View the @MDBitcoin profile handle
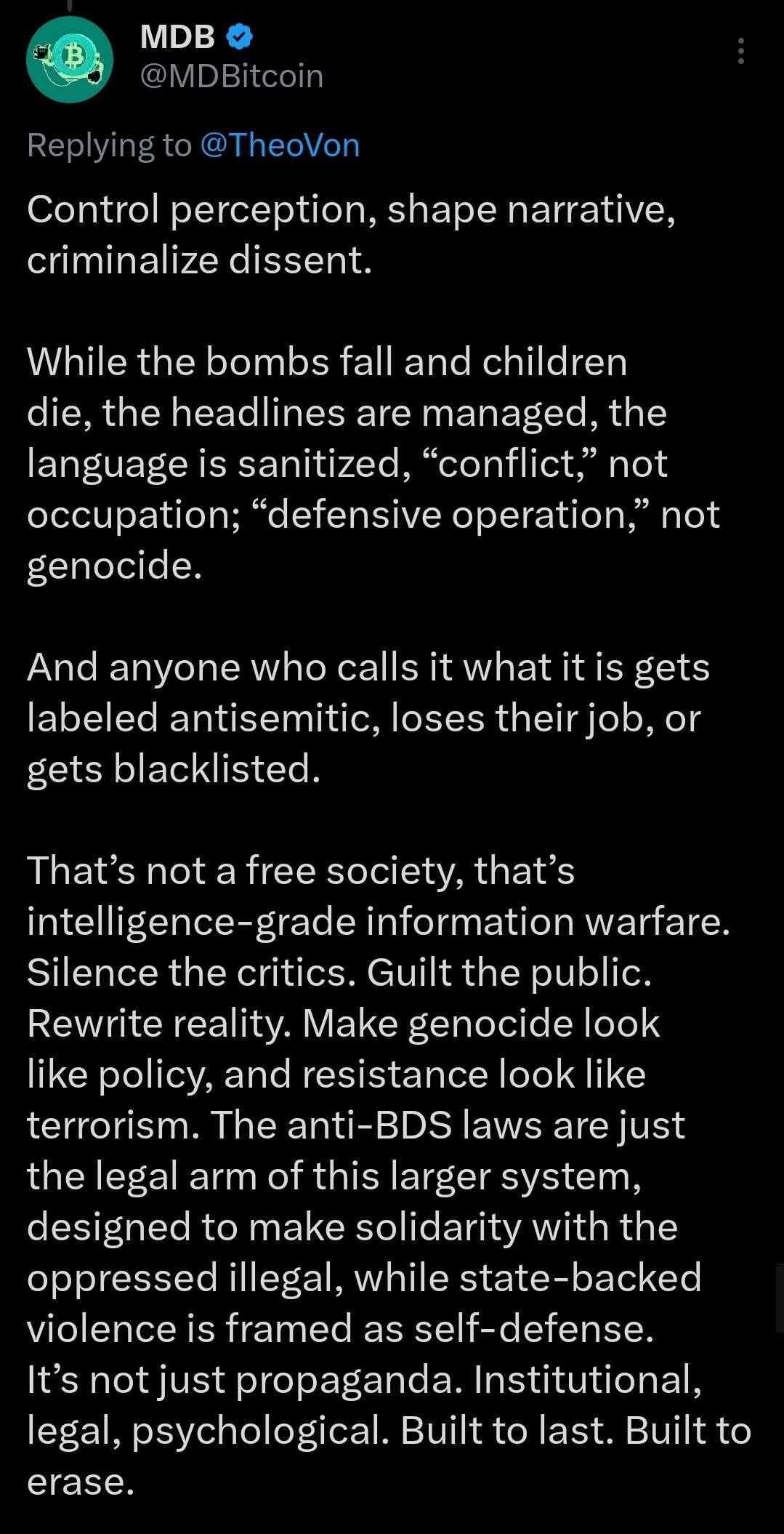784x1534 pixels. coord(232,76)
